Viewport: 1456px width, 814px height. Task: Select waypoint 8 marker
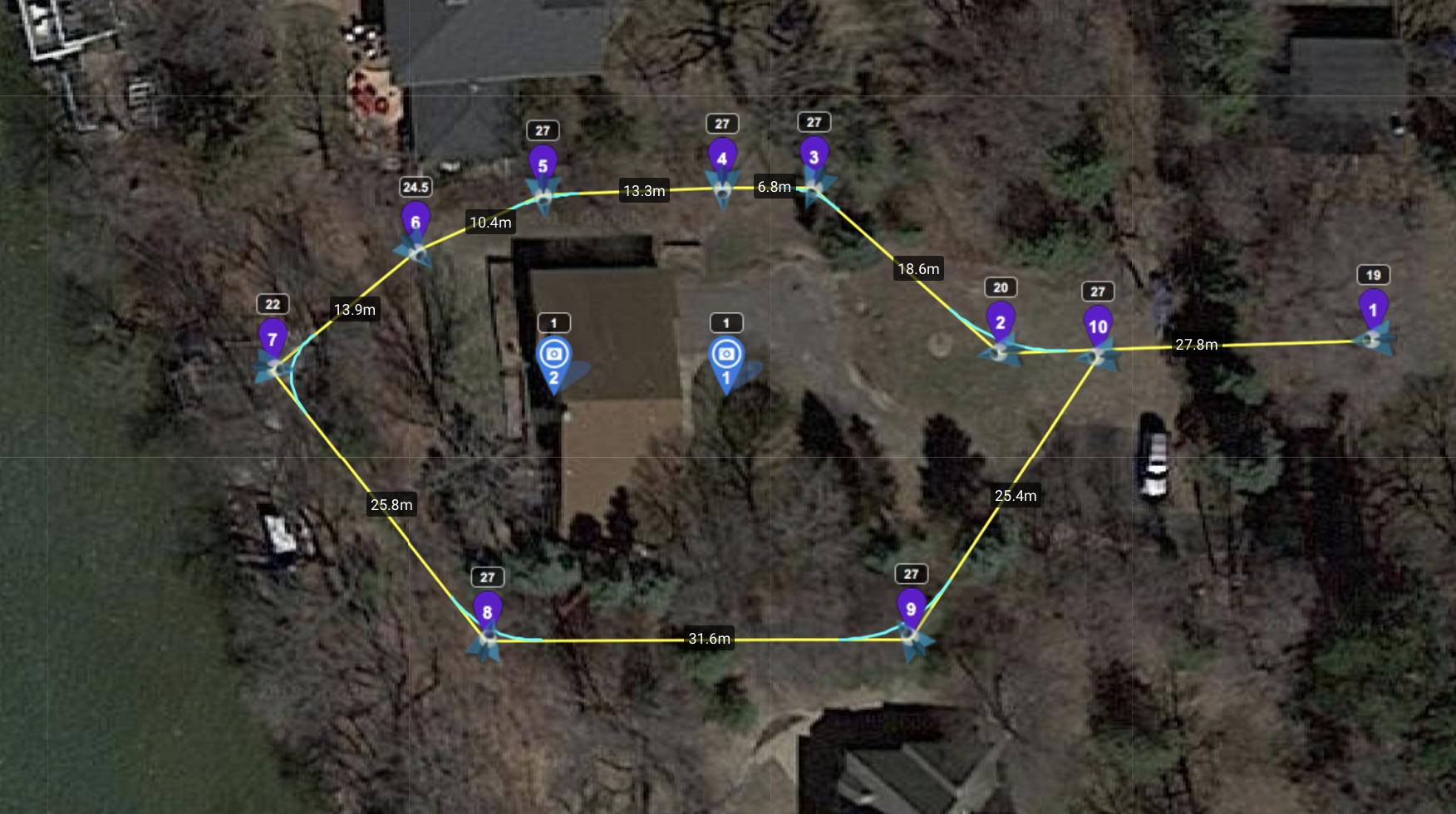[488, 612]
